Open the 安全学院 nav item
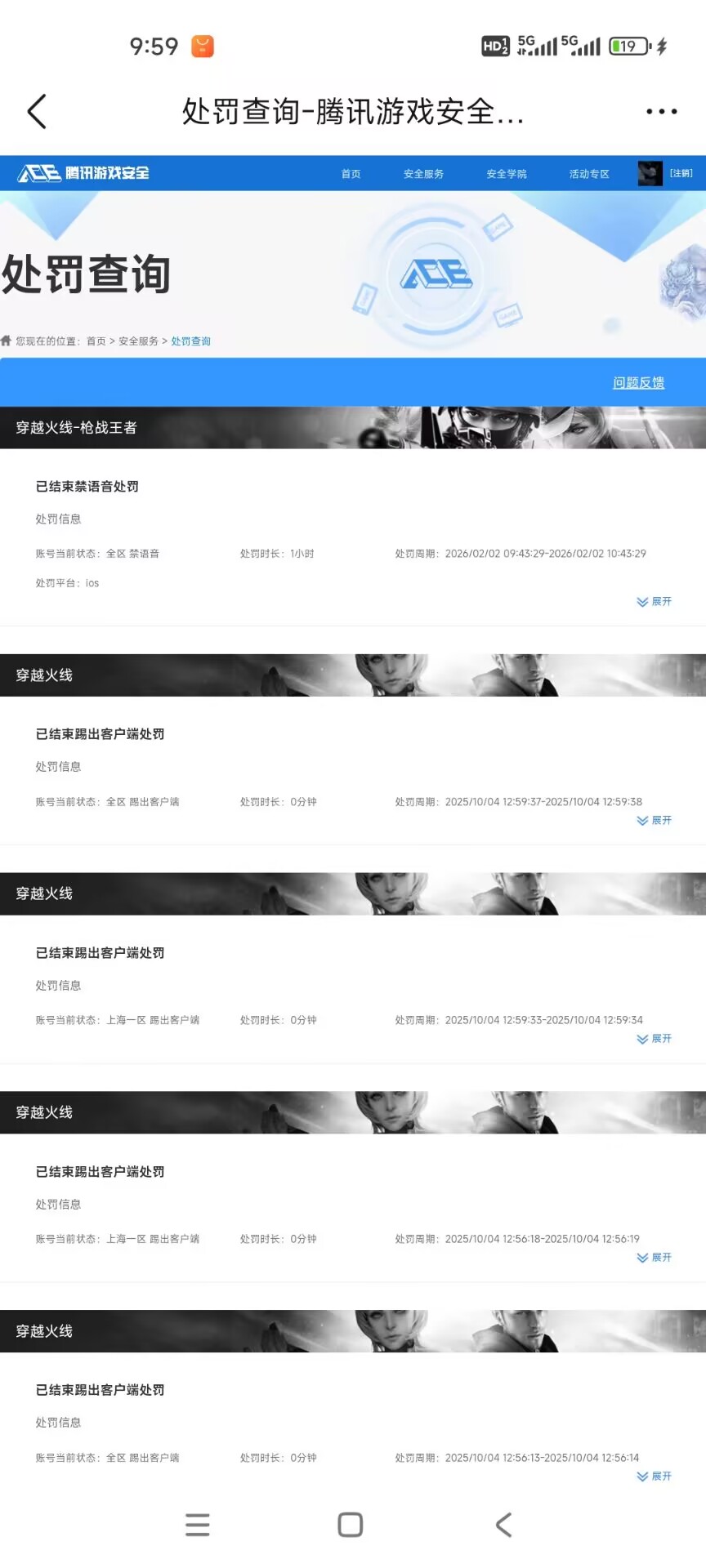This screenshot has width=706, height=1568. pos(506,174)
